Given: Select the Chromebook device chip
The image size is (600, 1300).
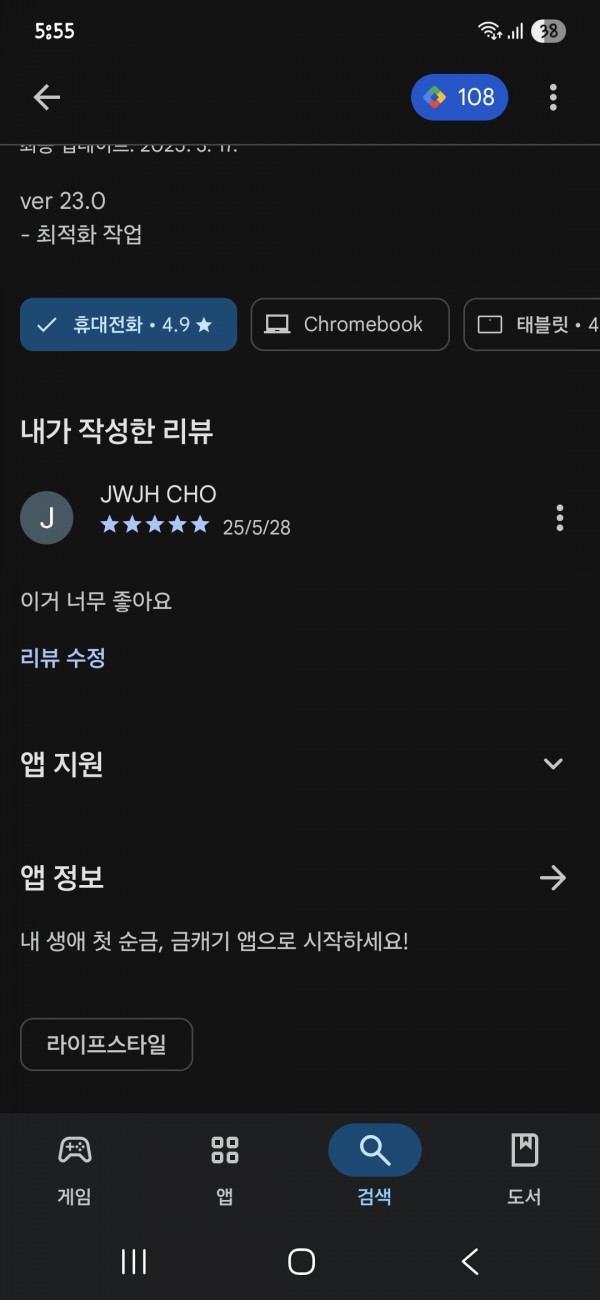Looking at the screenshot, I should pos(349,325).
